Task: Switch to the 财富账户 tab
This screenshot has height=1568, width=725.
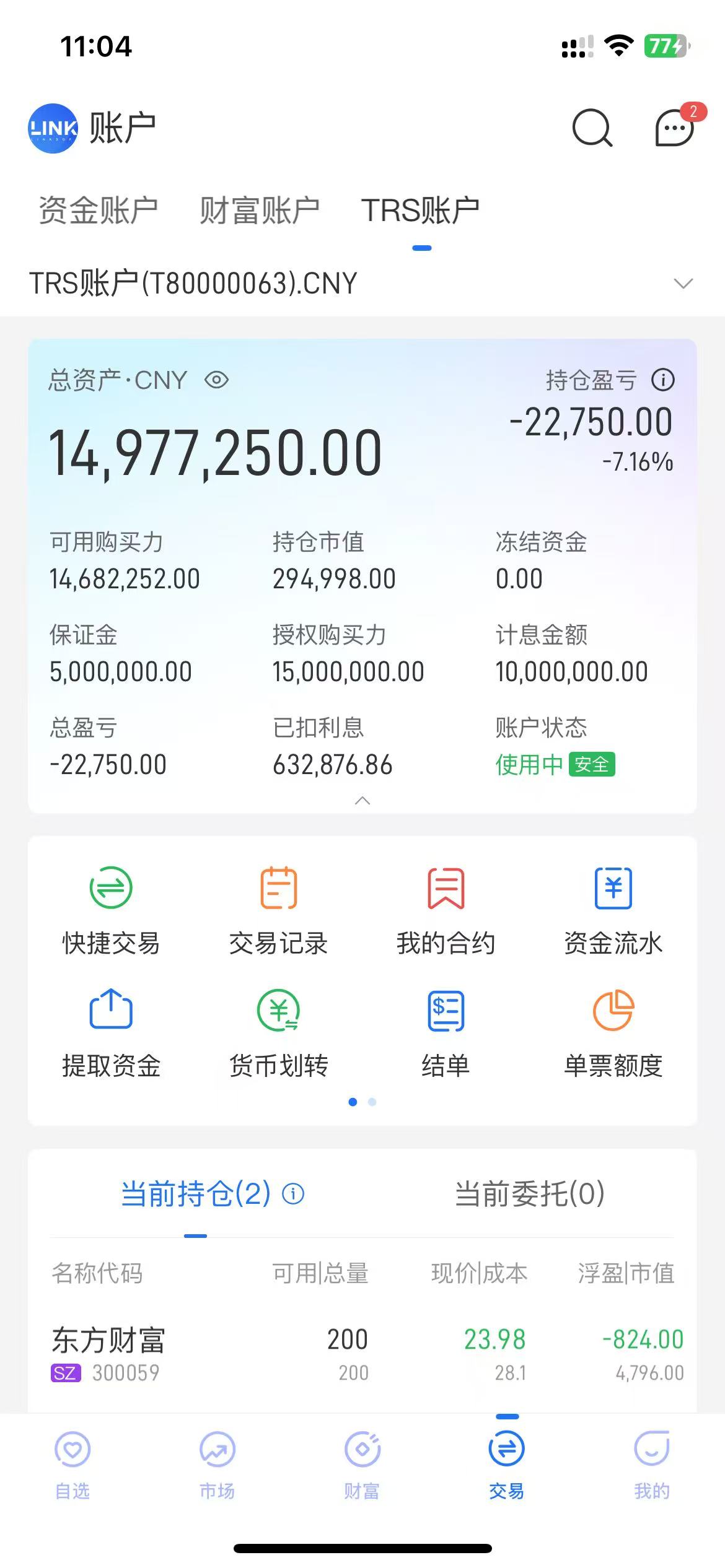Action: coord(259,210)
